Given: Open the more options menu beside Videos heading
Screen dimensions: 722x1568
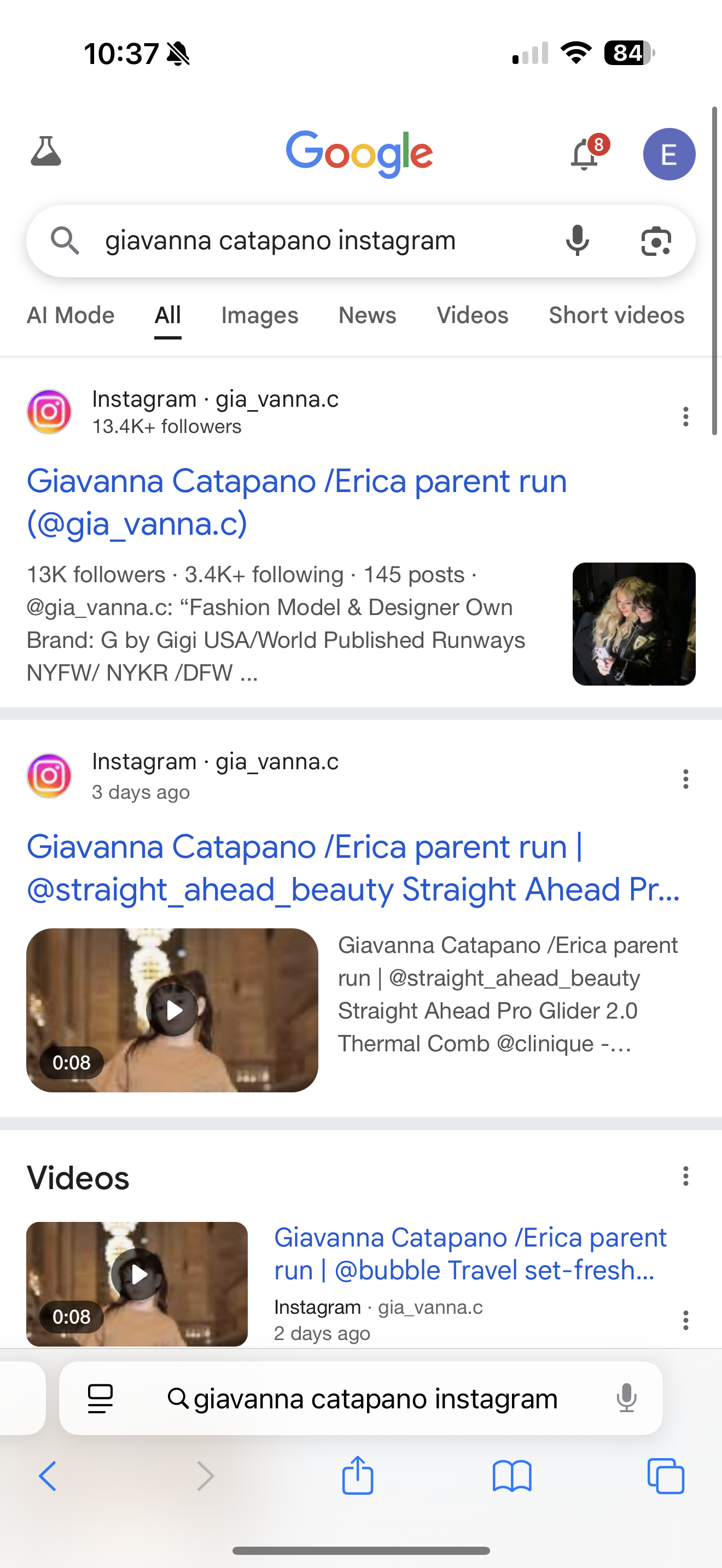Looking at the screenshot, I should 685,1176.
